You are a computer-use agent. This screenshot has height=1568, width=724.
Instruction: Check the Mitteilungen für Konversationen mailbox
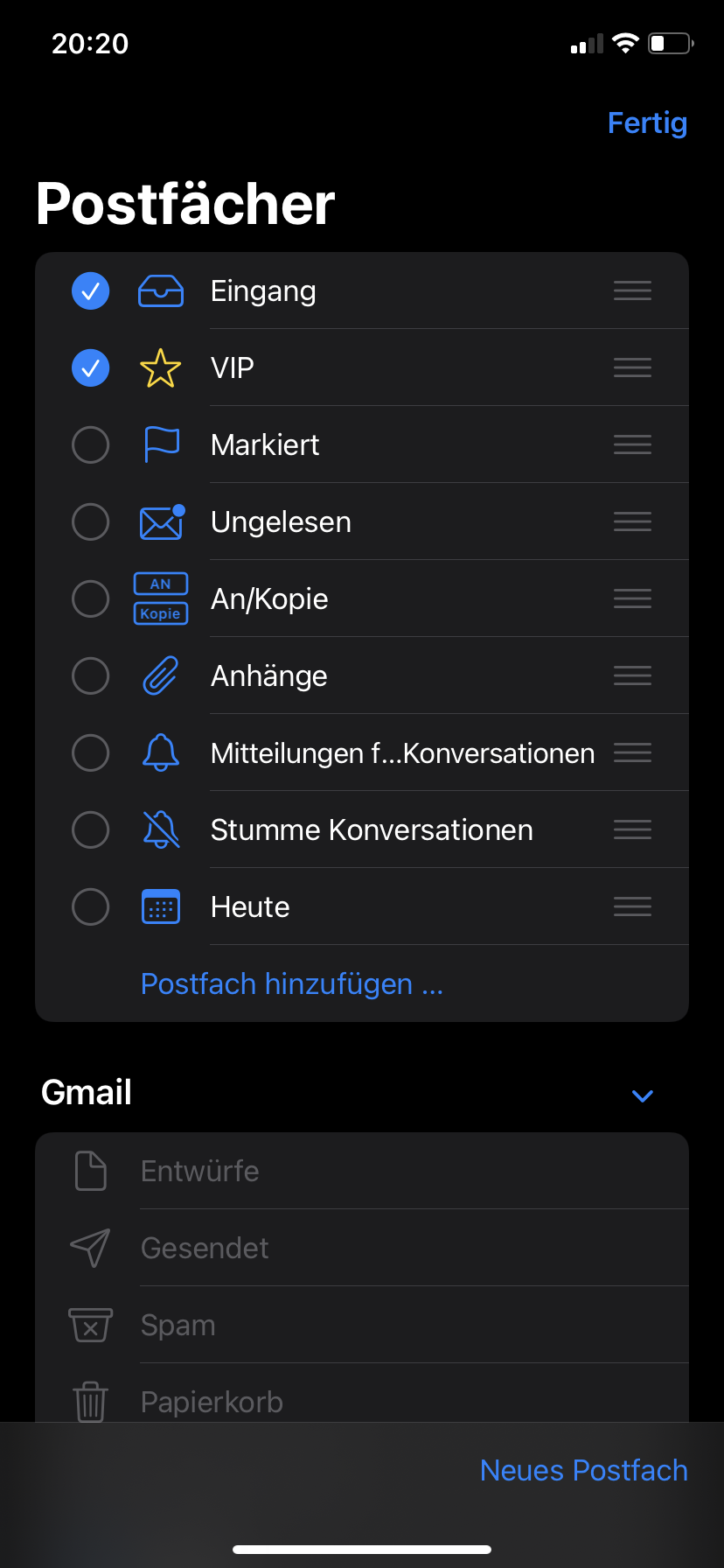coord(90,753)
